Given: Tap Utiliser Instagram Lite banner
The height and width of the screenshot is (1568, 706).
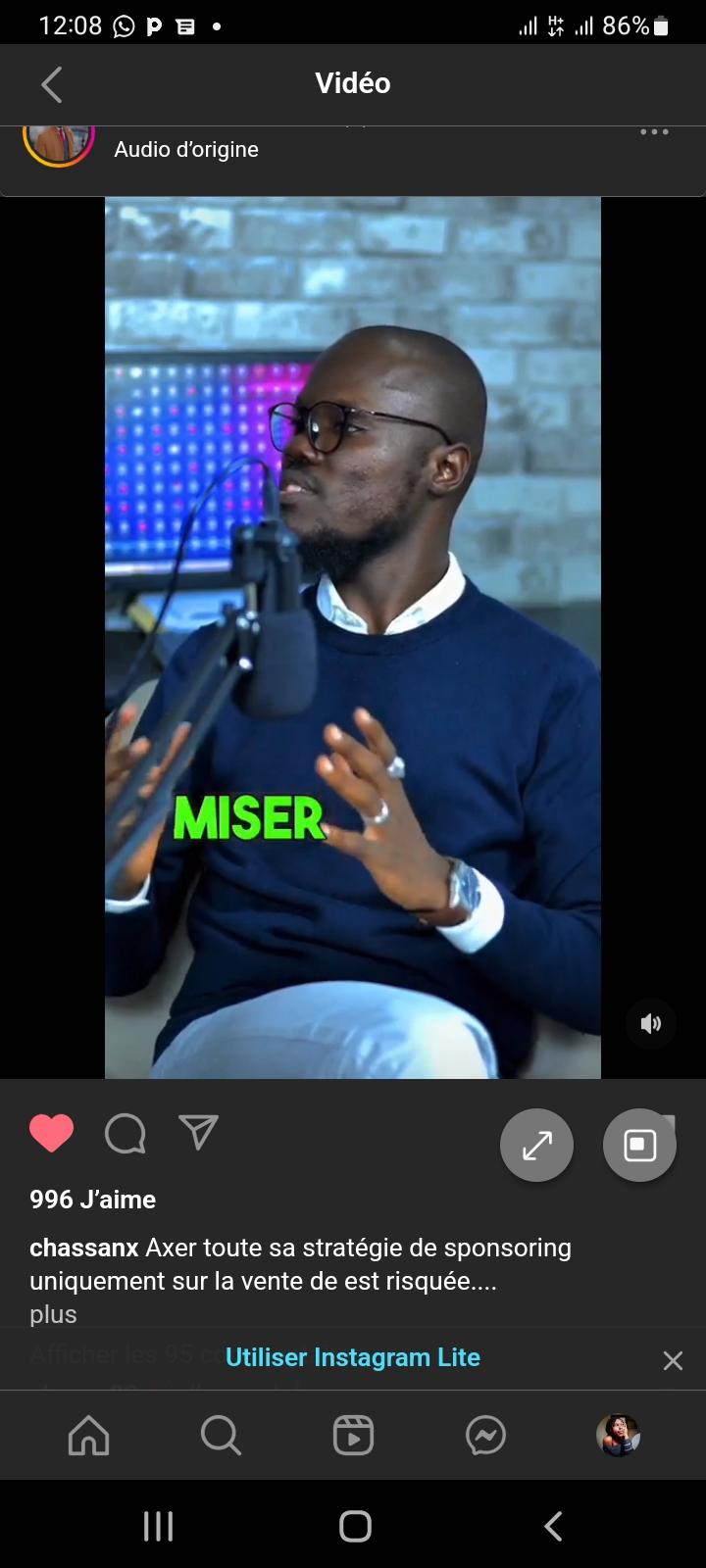Looking at the screenshot, I should coord(353,1357).
